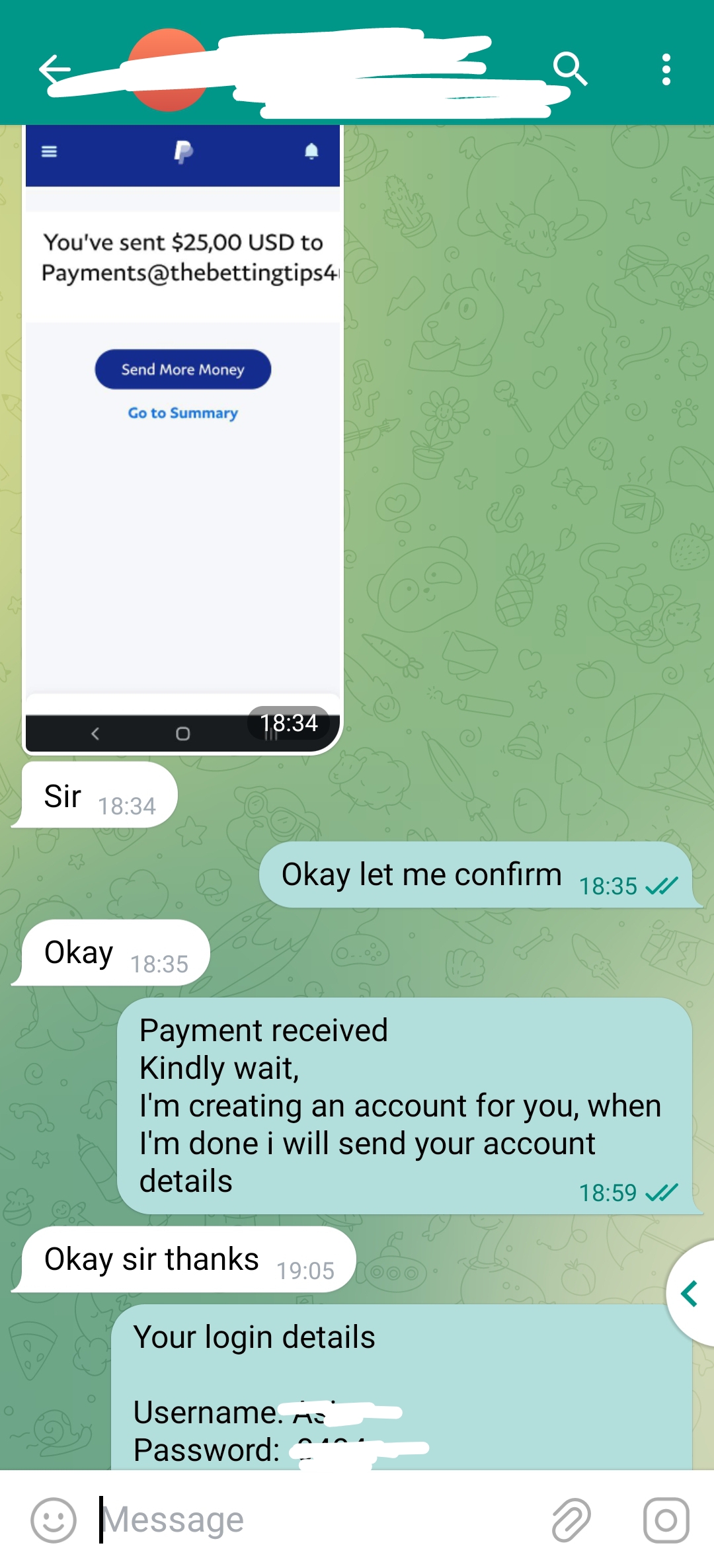Image resolution: width=714 pixels, height=1568 pixels.
Task: Open the three-dot overflow menu
Action: coord(666,69)
